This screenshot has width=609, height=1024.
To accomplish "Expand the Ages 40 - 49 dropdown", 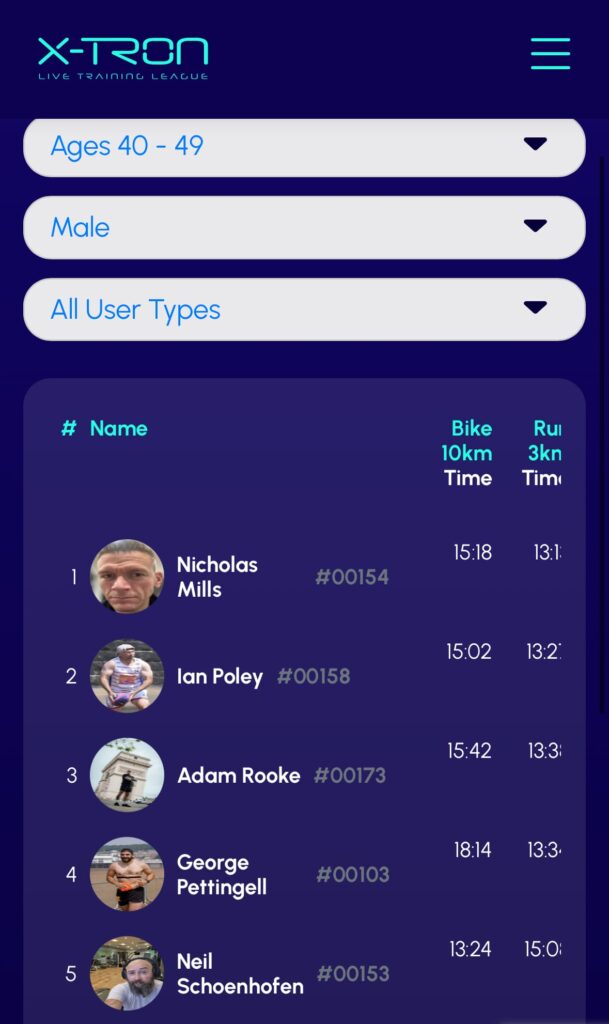I will (x=304, y=146).
